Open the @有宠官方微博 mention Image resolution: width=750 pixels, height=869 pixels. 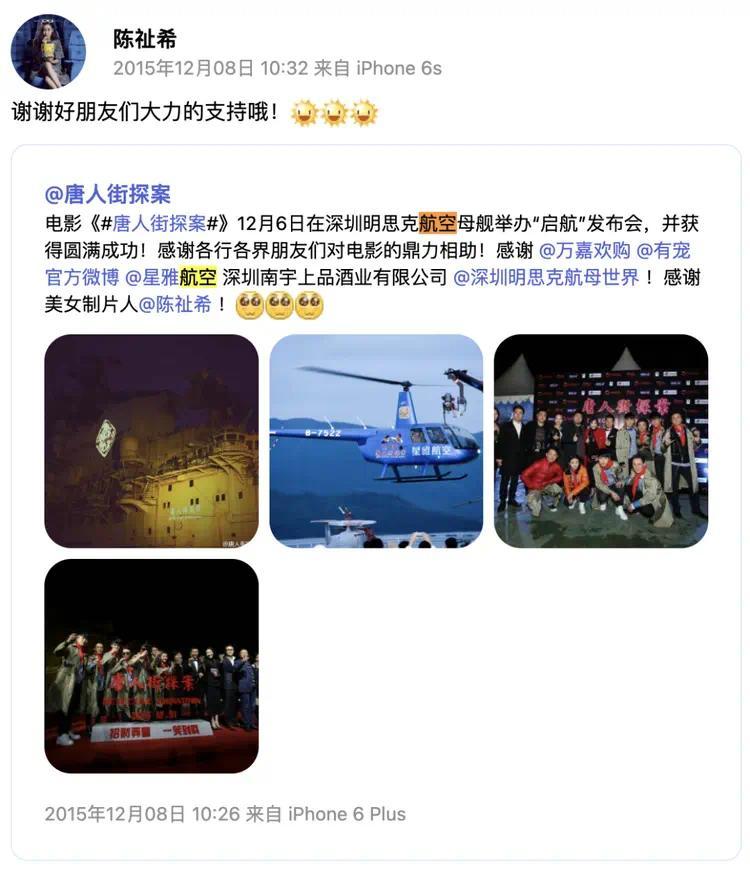[x=664, y=250]
